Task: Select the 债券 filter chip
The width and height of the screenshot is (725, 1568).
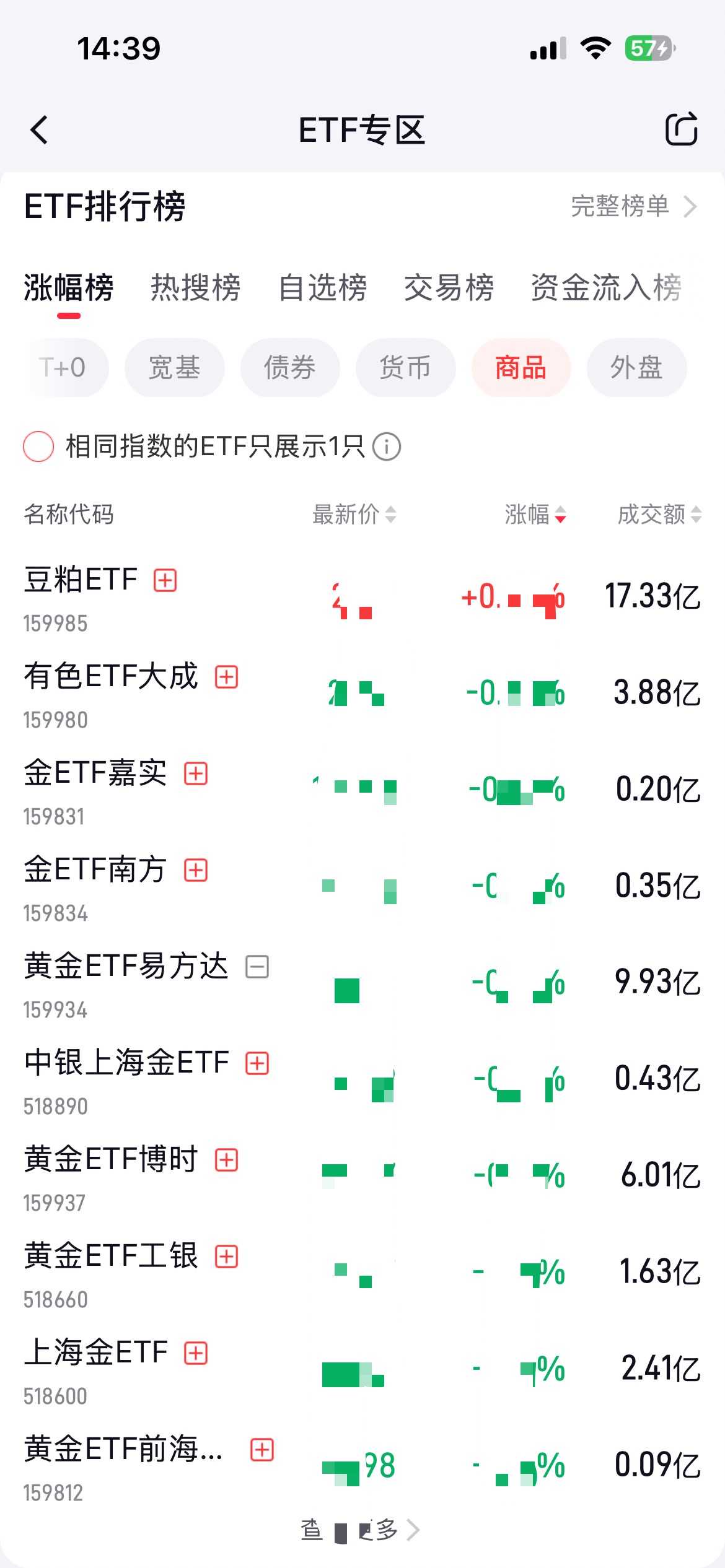Action: (x=290, y=368)
